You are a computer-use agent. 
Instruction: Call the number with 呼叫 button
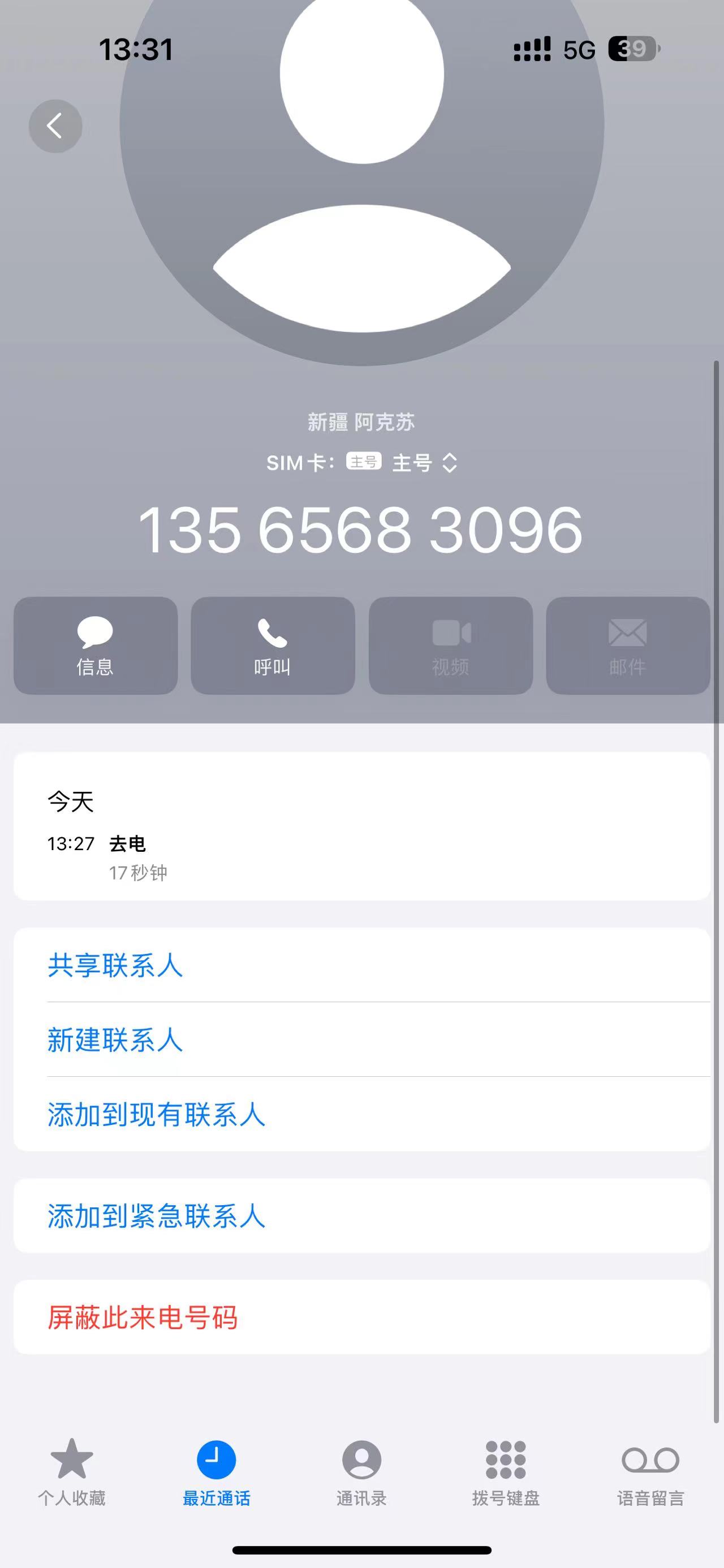[x=273, y=645]
